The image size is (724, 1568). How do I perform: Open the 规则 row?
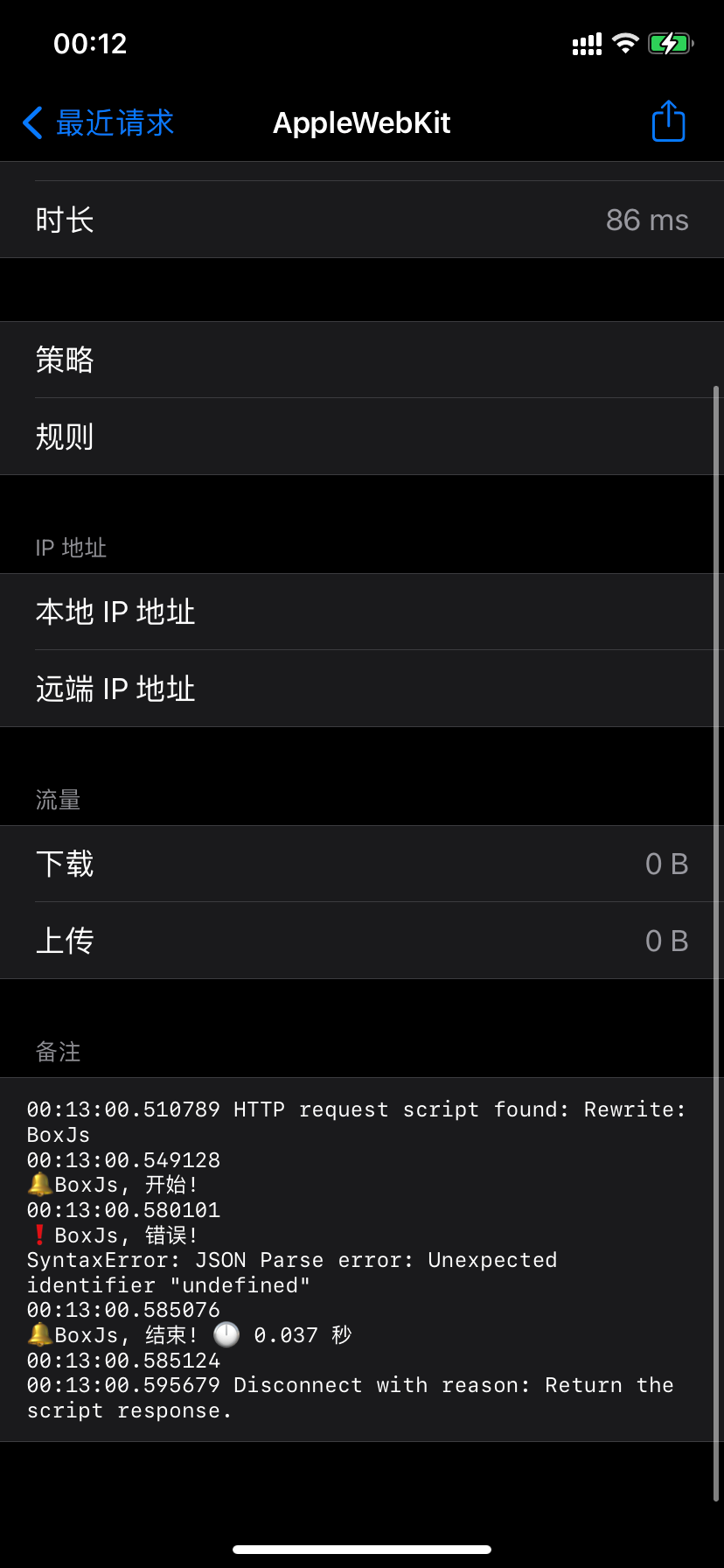click(362, 437)
